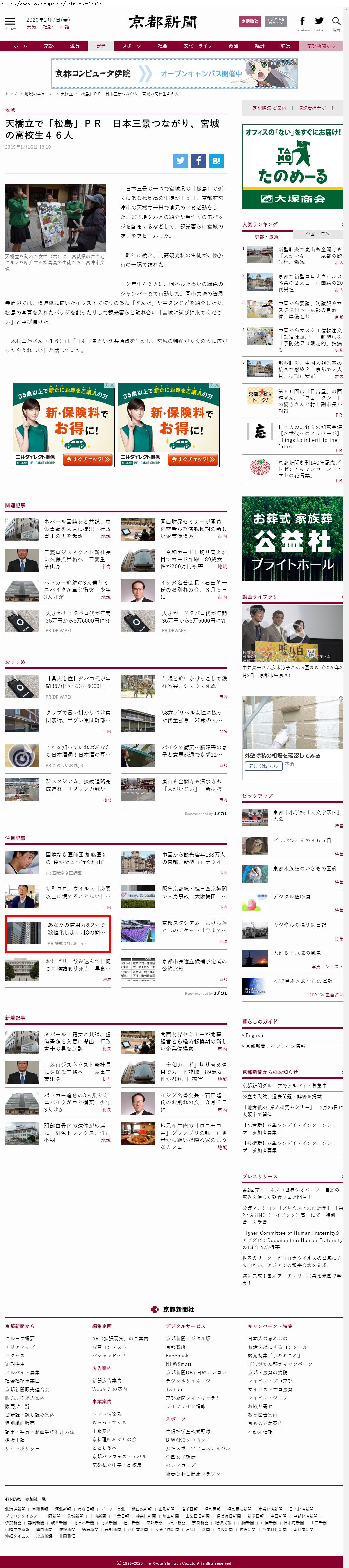Open the どうぶつえんの365日 pickup
This screenshot has width=349, height=1568.
coord(292,845)
